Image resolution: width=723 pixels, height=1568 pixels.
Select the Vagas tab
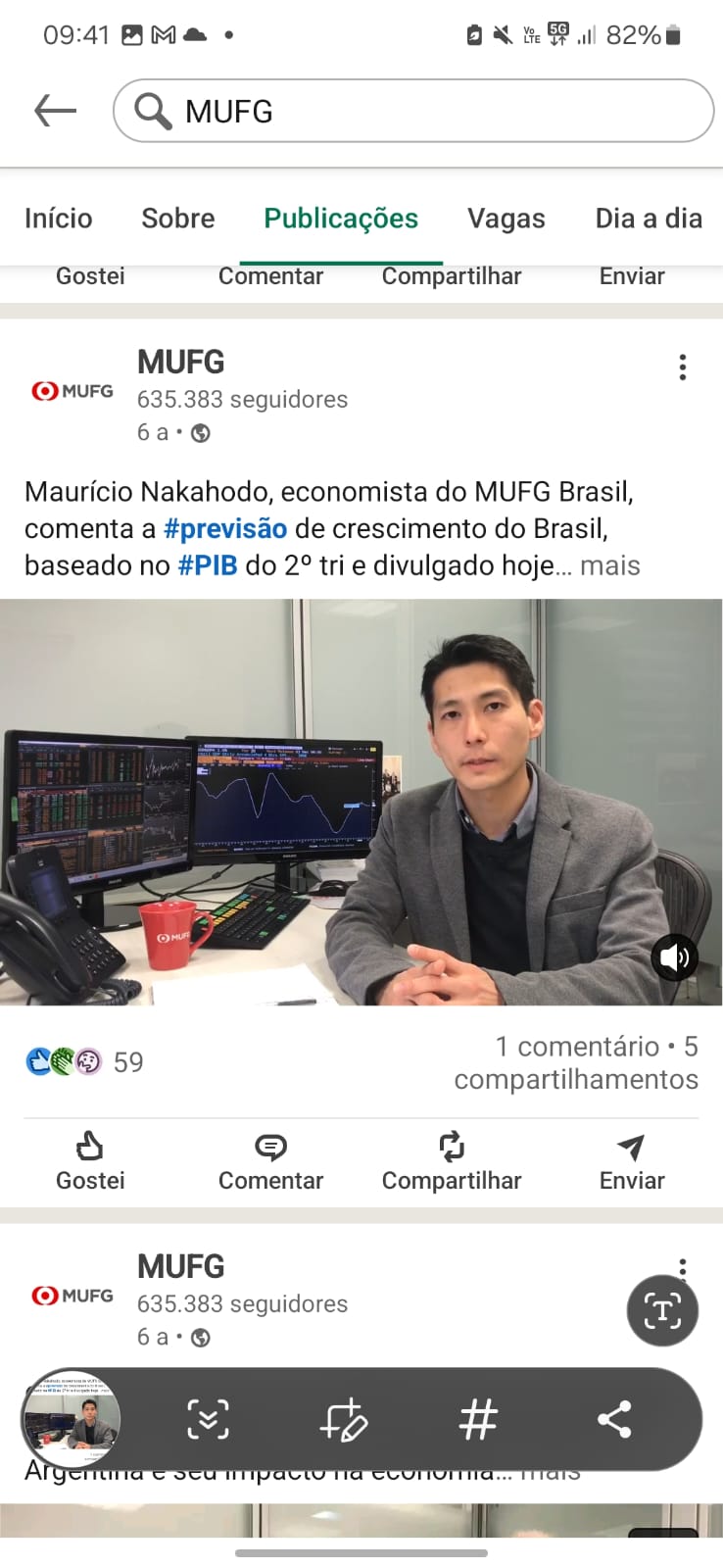506,219
